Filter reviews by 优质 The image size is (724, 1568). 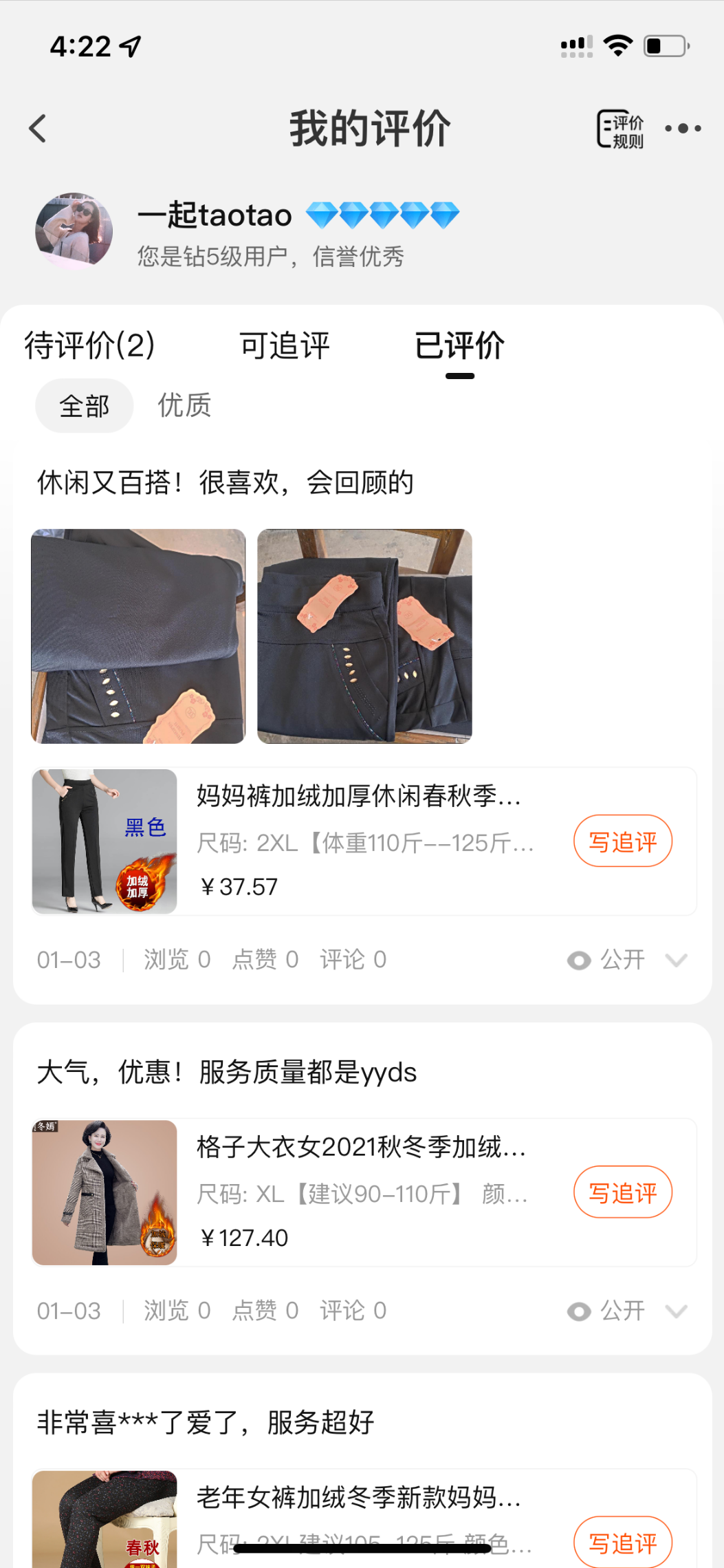tap(184, 406)
